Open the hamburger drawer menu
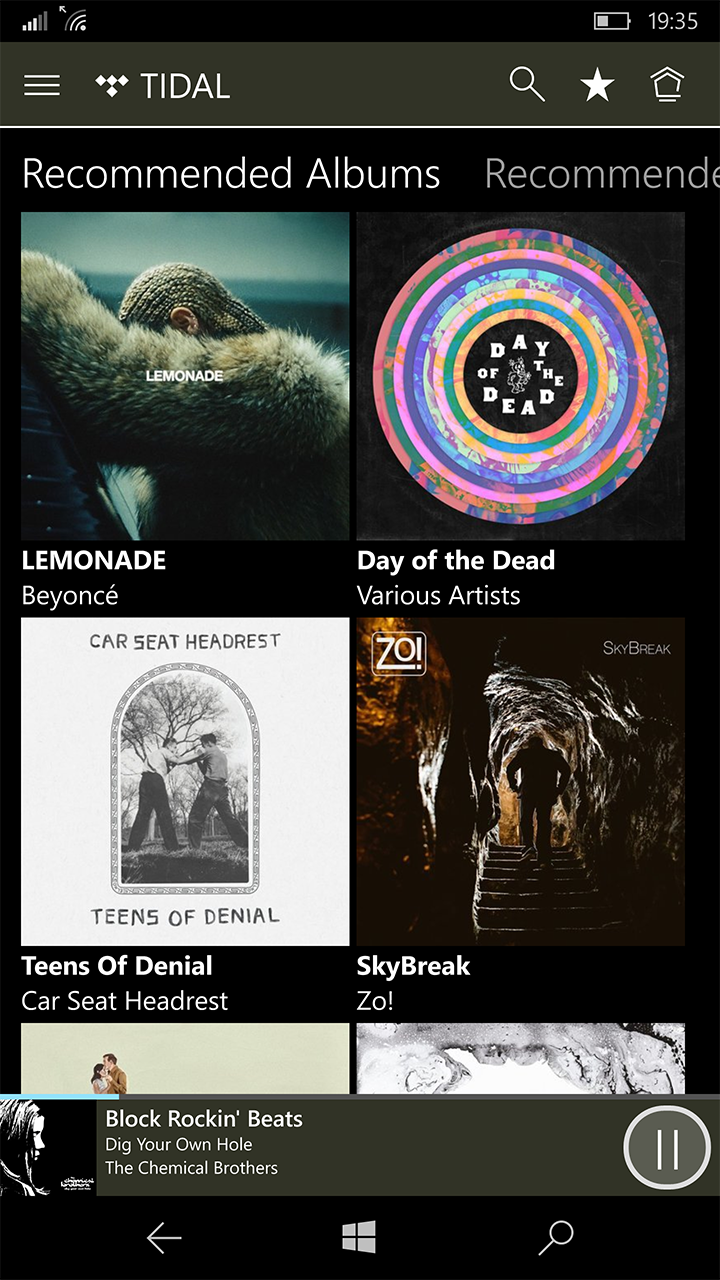 pyautogui.click(x=42, y=86)
